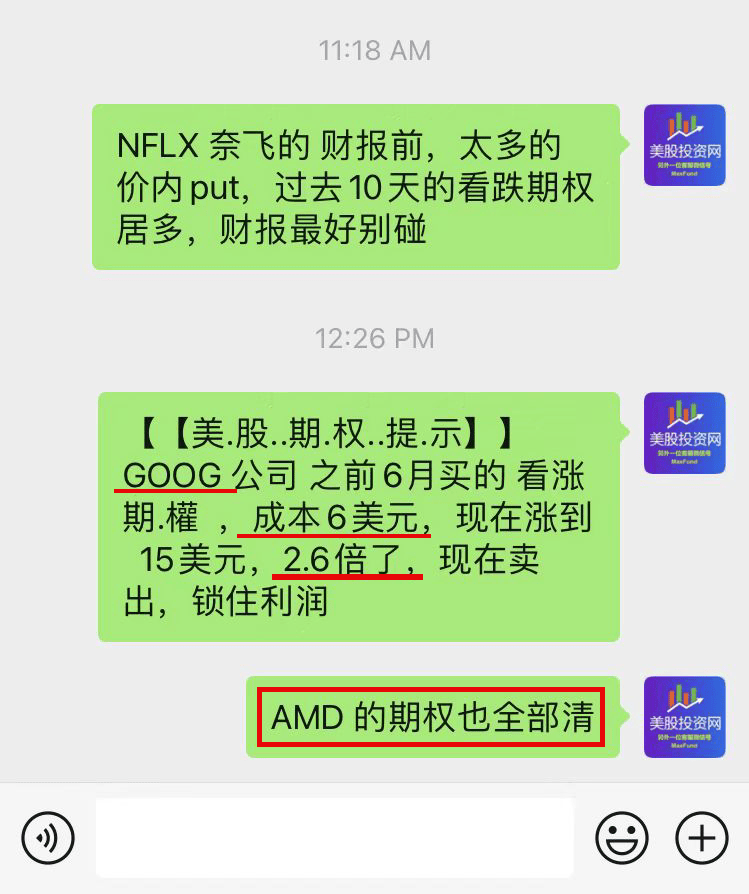This screenshot has width=749, height=894.
Task: Open sender avatar beside the GOOG message
Action: click(x=684, y=432)
